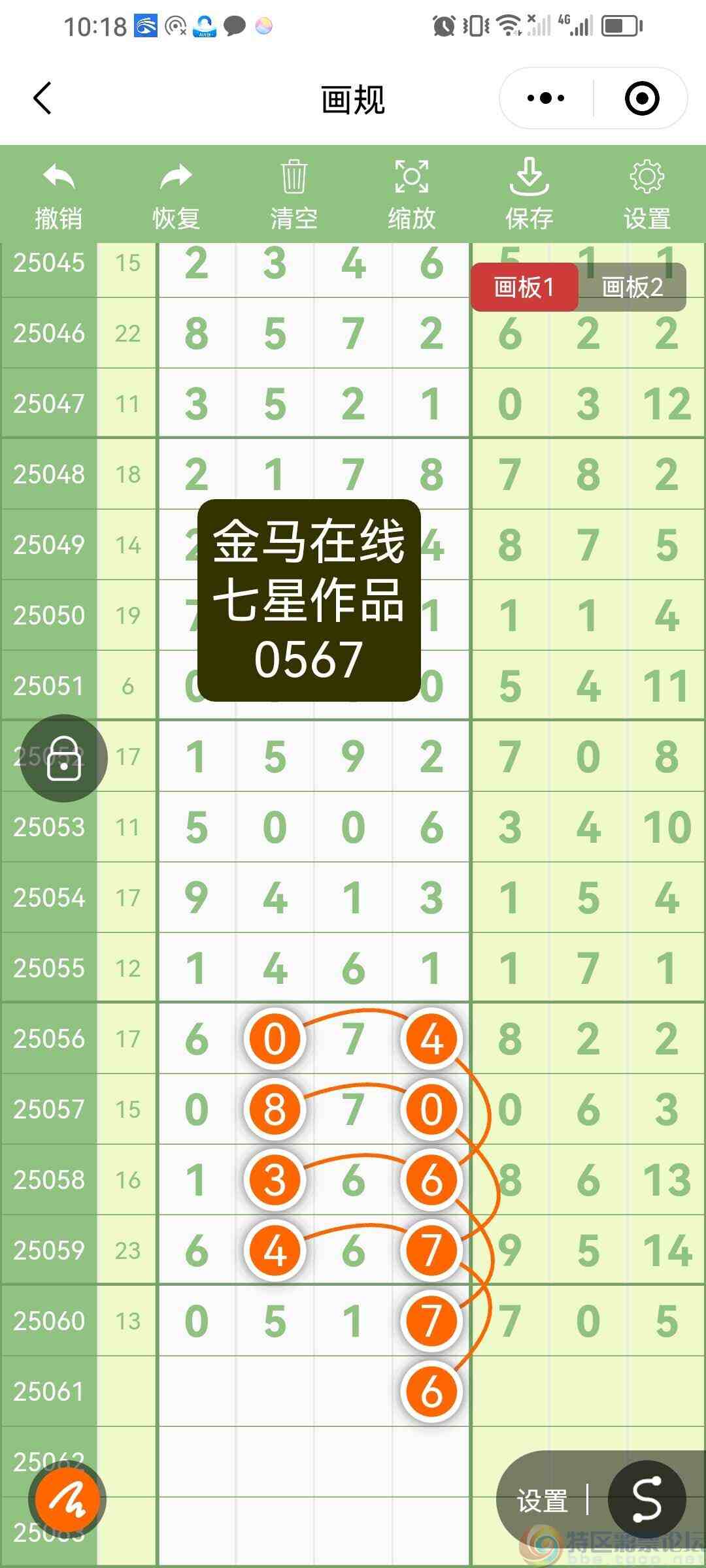706x1568 pixels.
Task: Collapse the watermark overlay 金马在线
Action: [311, 601]
